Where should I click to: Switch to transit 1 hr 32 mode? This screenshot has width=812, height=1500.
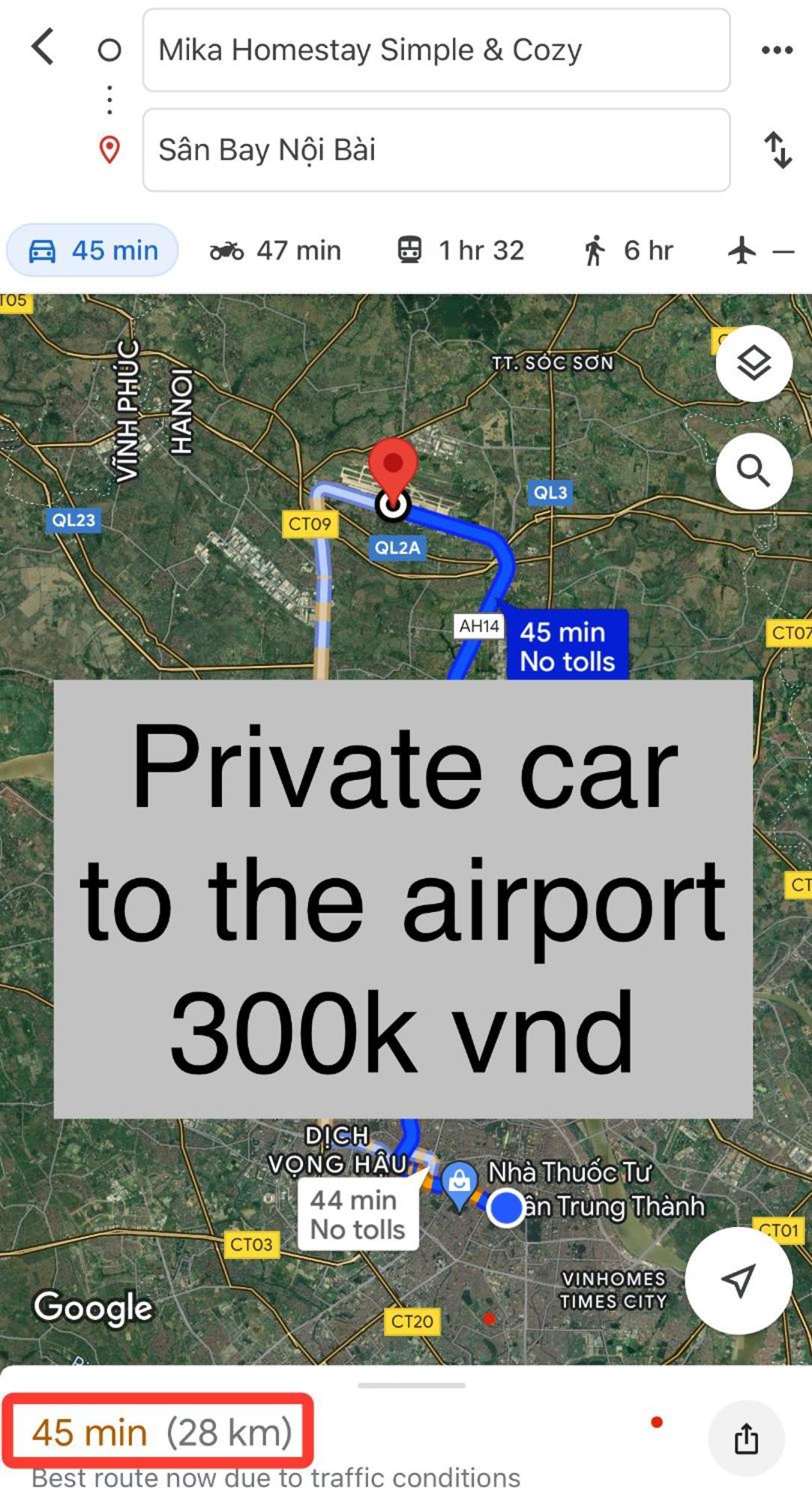click(460, 250)
